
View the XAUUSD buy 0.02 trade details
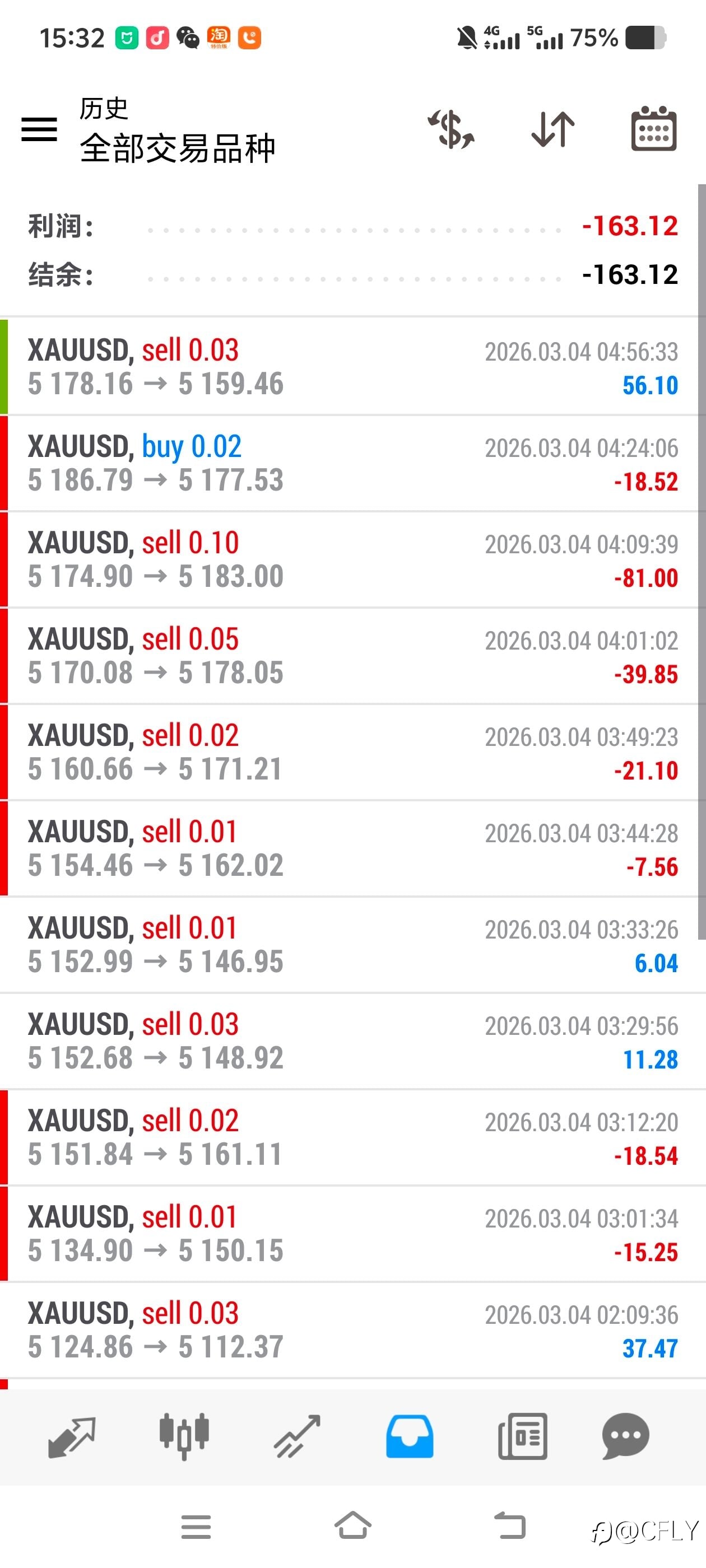pyautogui.click(x=352, y=463)
